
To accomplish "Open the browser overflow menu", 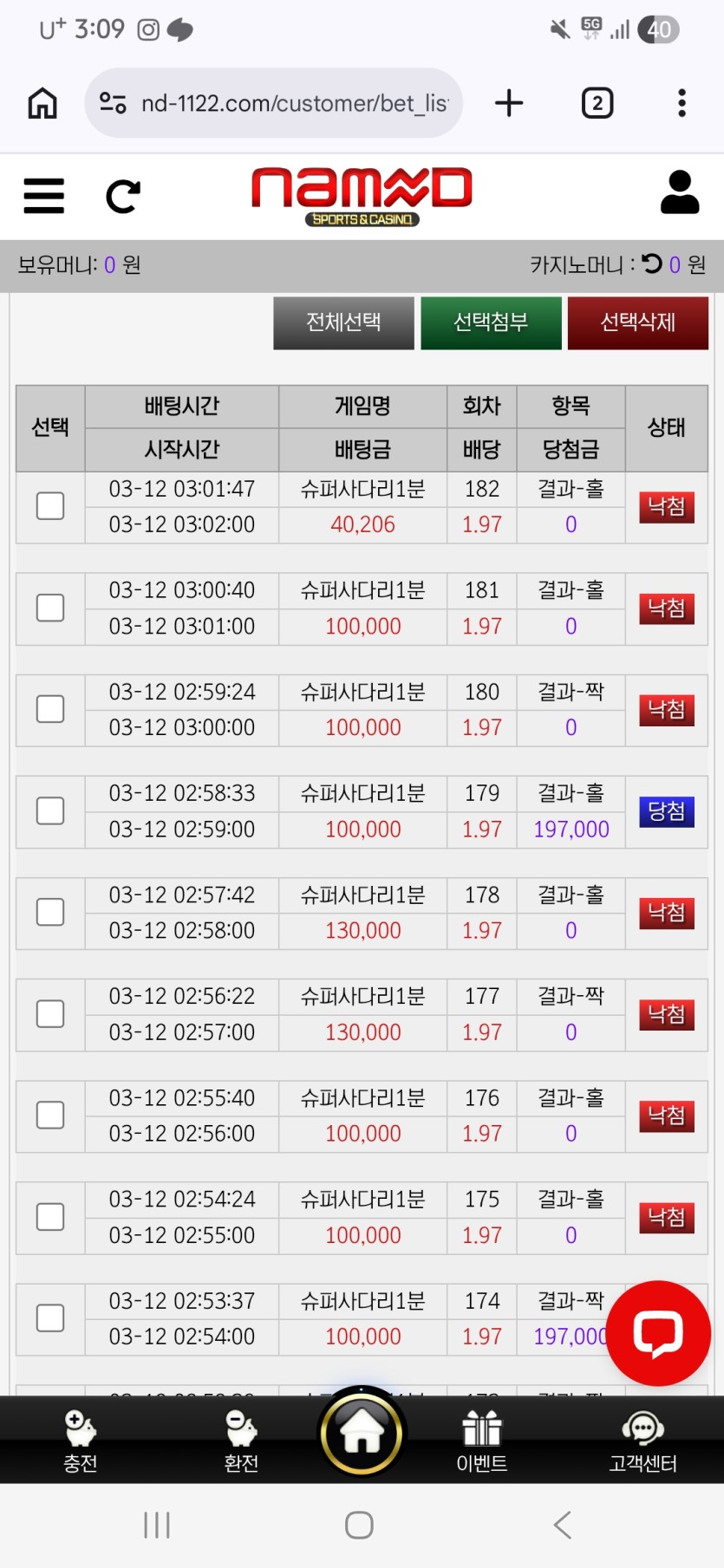I will (682, 103).
